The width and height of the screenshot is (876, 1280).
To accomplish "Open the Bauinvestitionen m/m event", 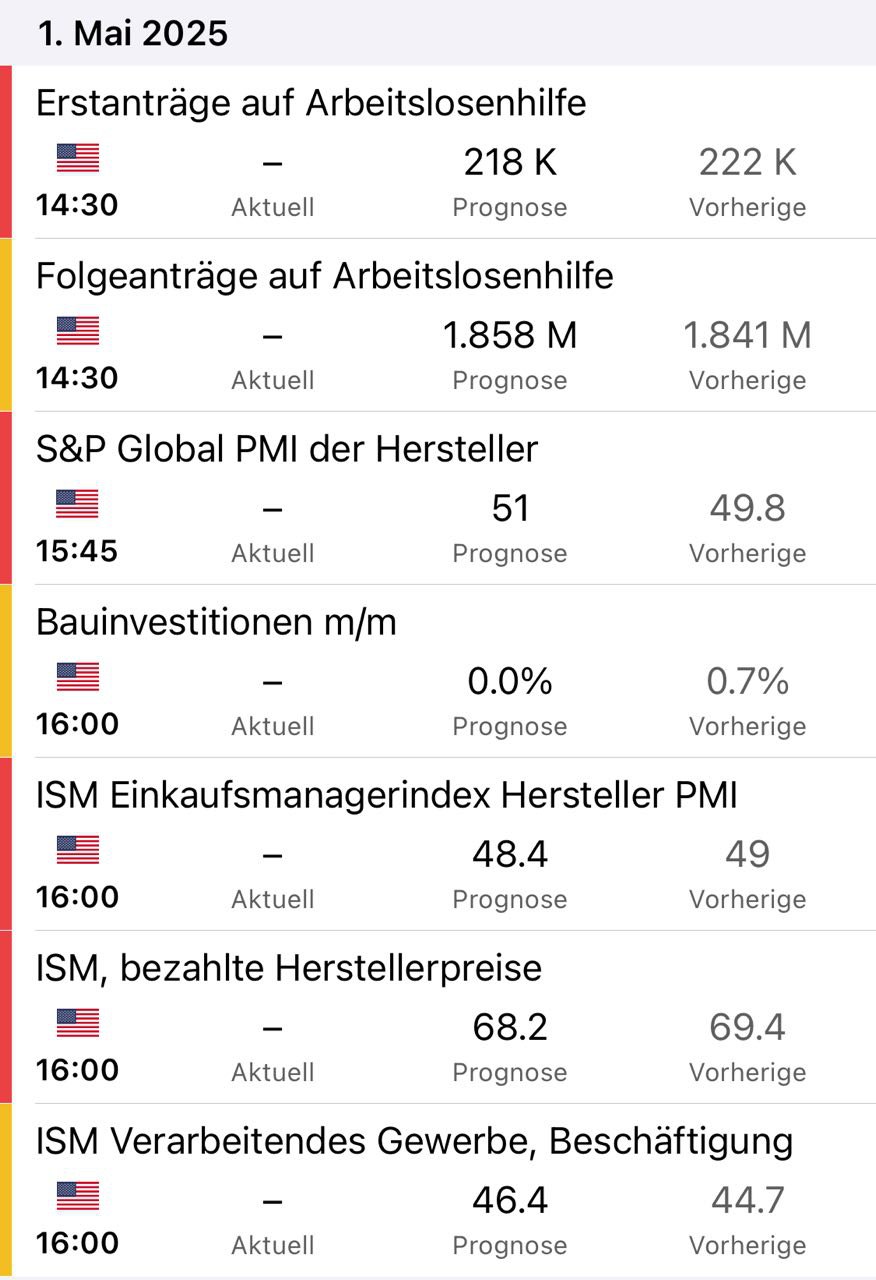I will (217, 622).
